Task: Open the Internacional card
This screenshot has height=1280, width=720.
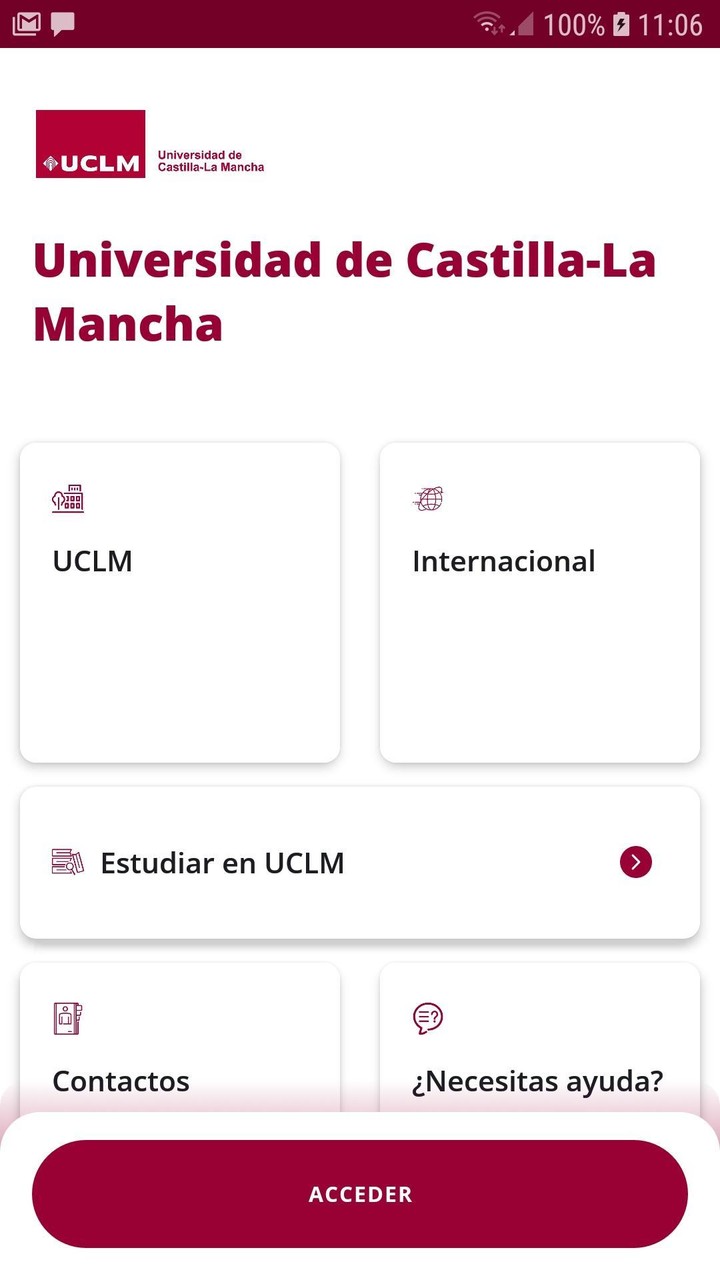Action: pos(540,602)
